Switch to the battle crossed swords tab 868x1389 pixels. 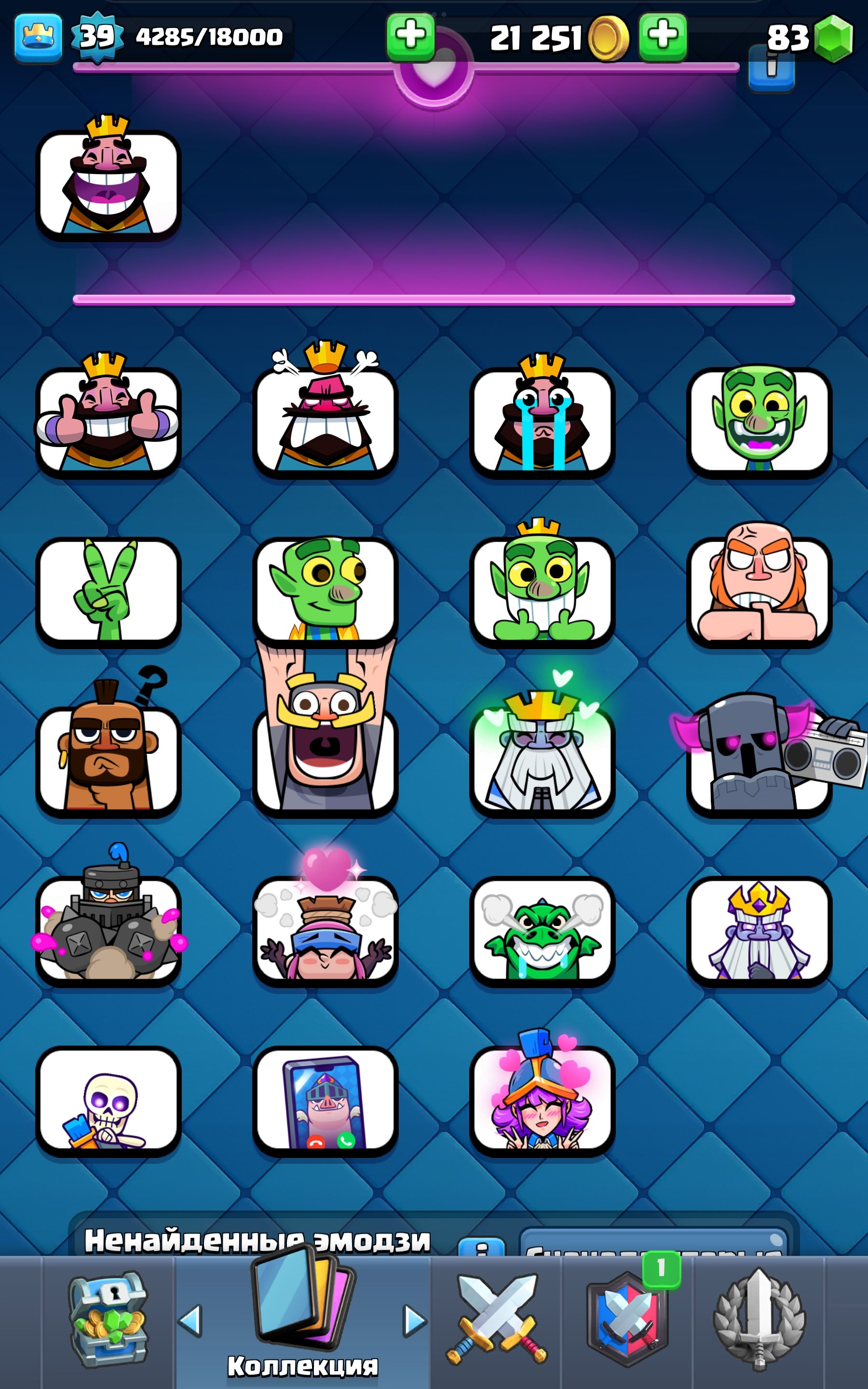[496, 1320]
